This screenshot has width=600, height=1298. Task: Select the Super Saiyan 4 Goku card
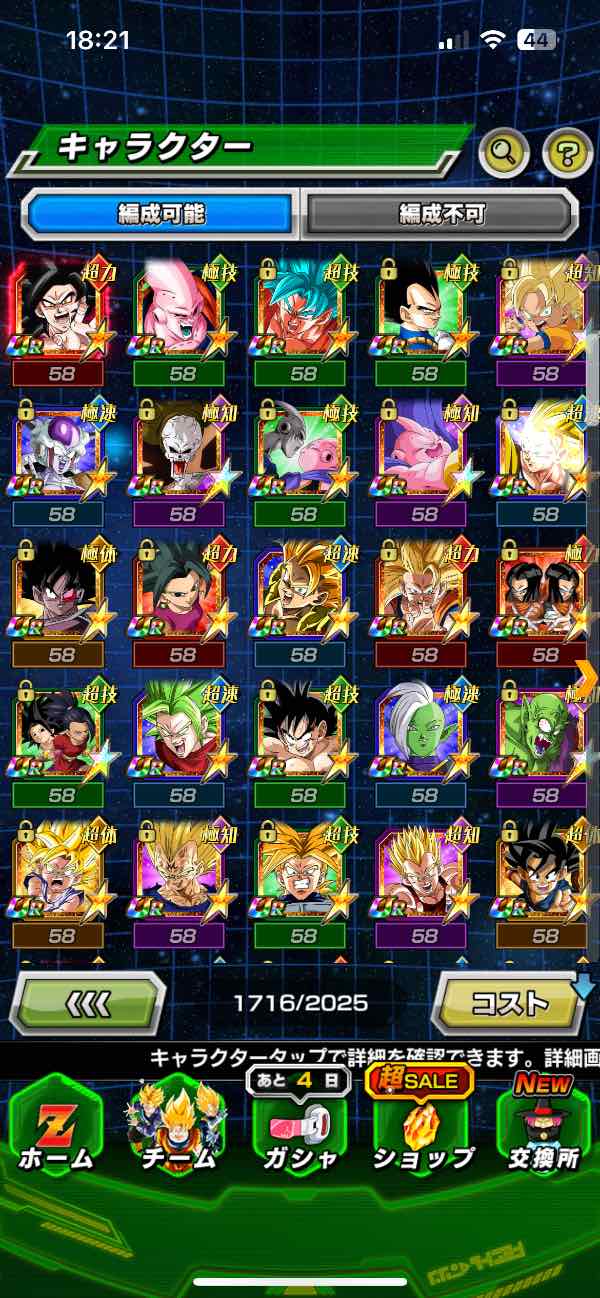(x=61, y=311)
